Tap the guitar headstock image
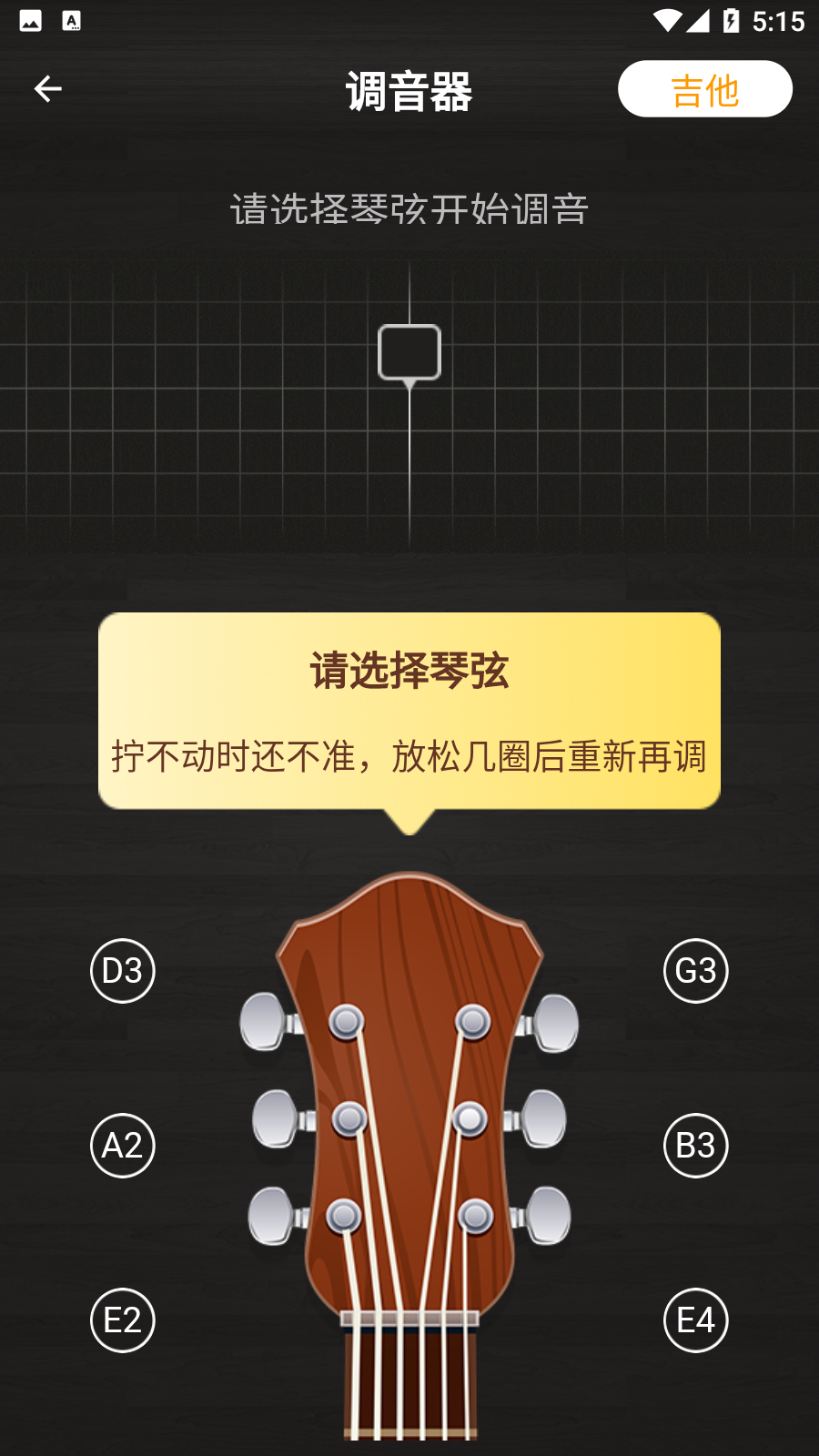This screenshot has width=819, height=1456. tap(409, 1092)
